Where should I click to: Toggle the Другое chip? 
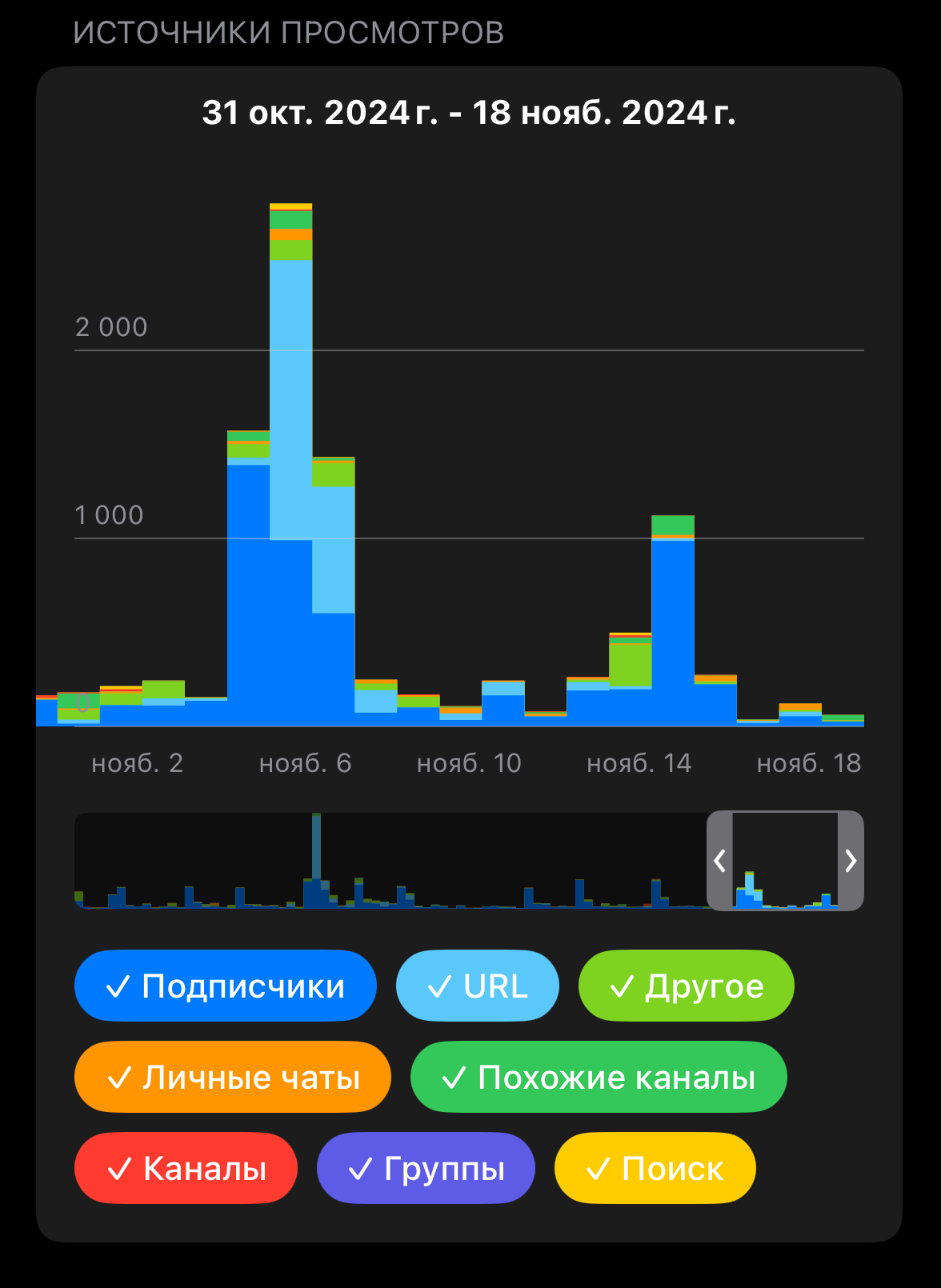tap(686, 986)
